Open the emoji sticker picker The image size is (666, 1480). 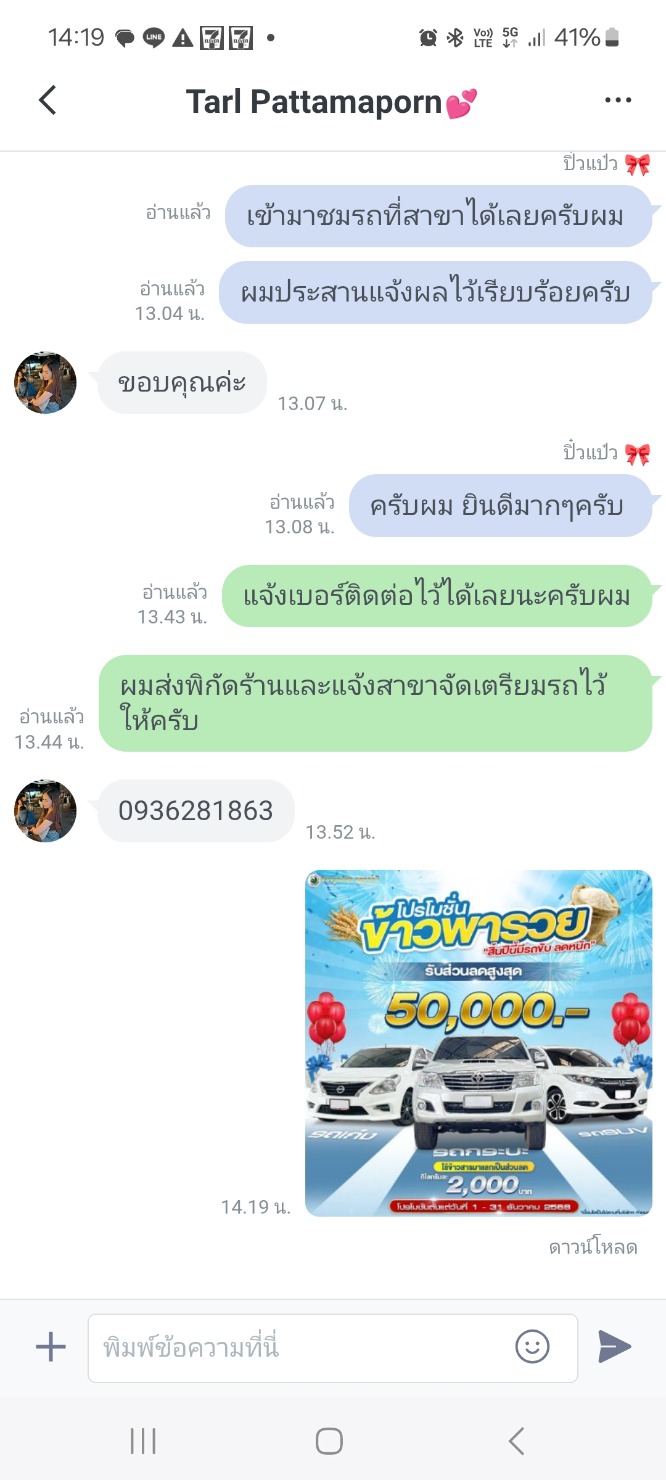pos(532,1347)
